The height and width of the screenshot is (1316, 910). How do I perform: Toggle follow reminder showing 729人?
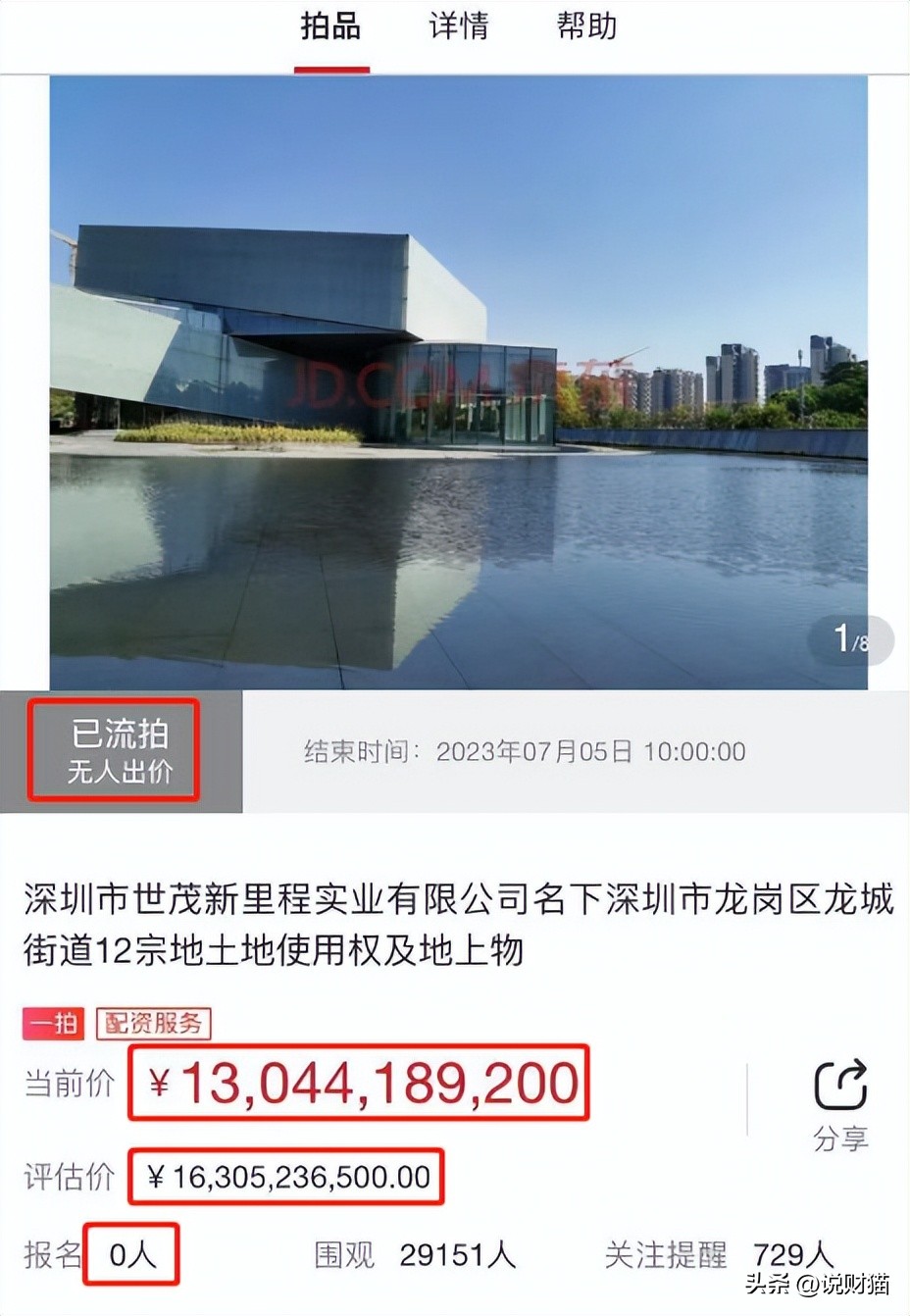(794, 1255)
